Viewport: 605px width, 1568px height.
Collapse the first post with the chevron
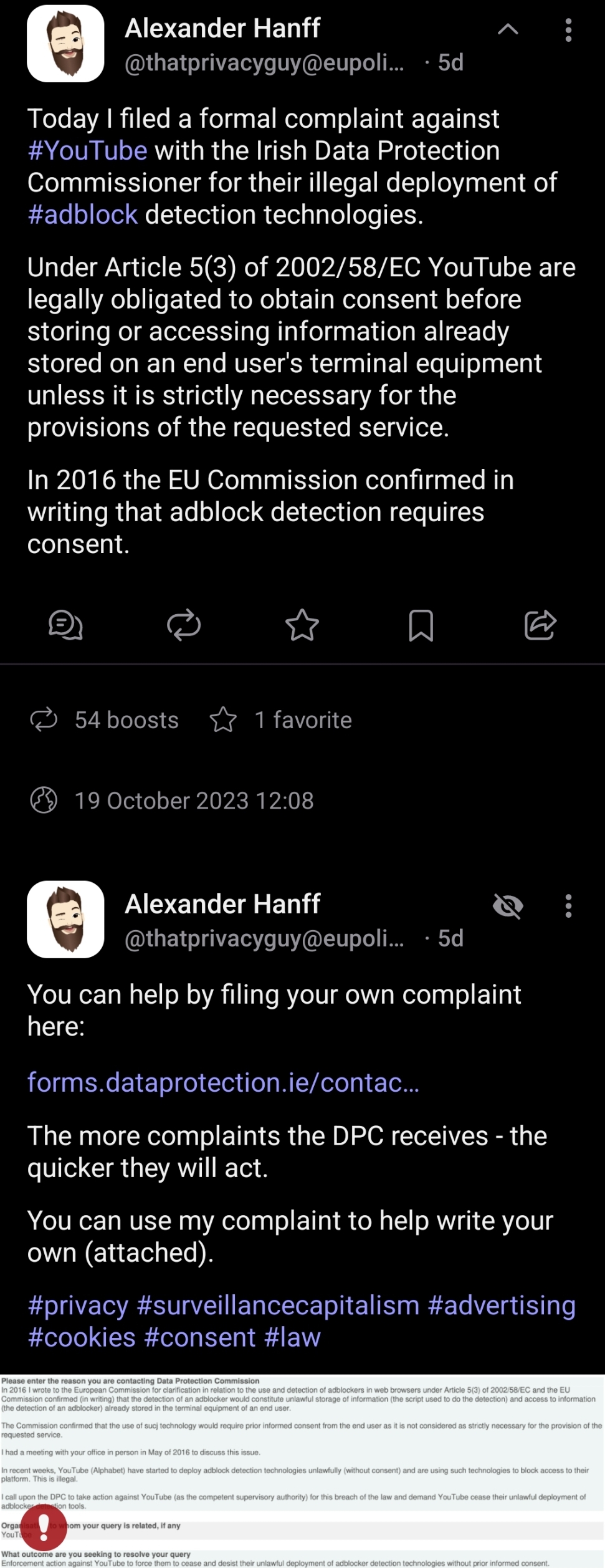pyautogui.click(x=508, y=29)
